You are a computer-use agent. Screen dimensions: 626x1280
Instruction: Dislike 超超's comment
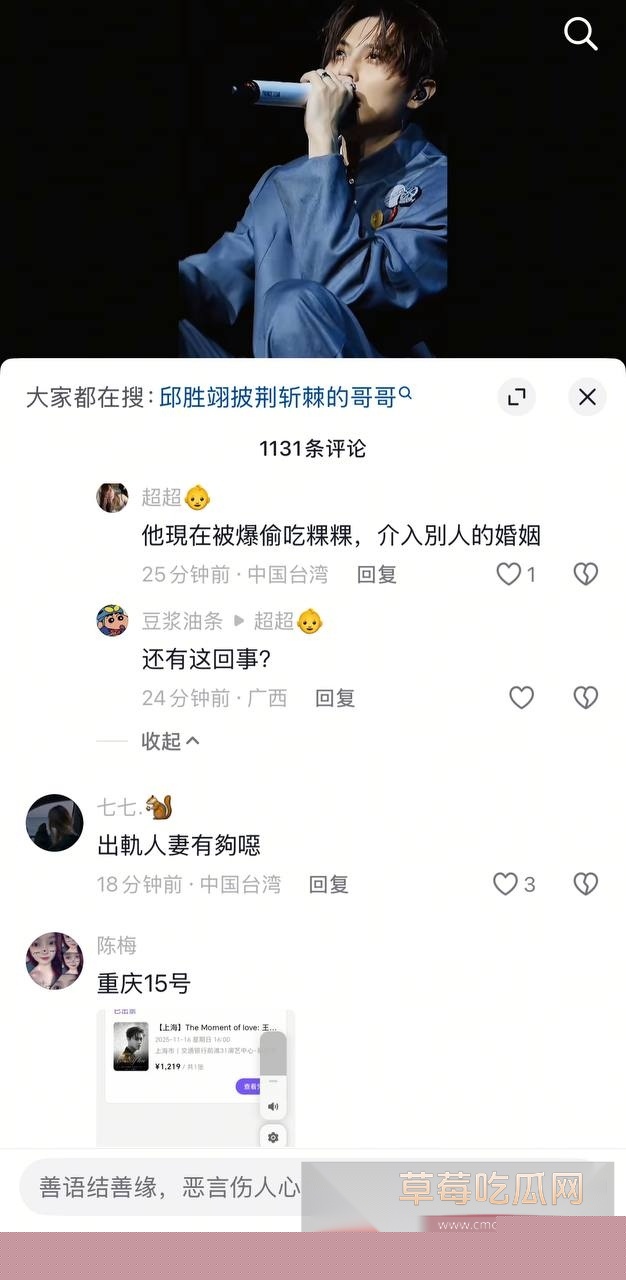585,574
